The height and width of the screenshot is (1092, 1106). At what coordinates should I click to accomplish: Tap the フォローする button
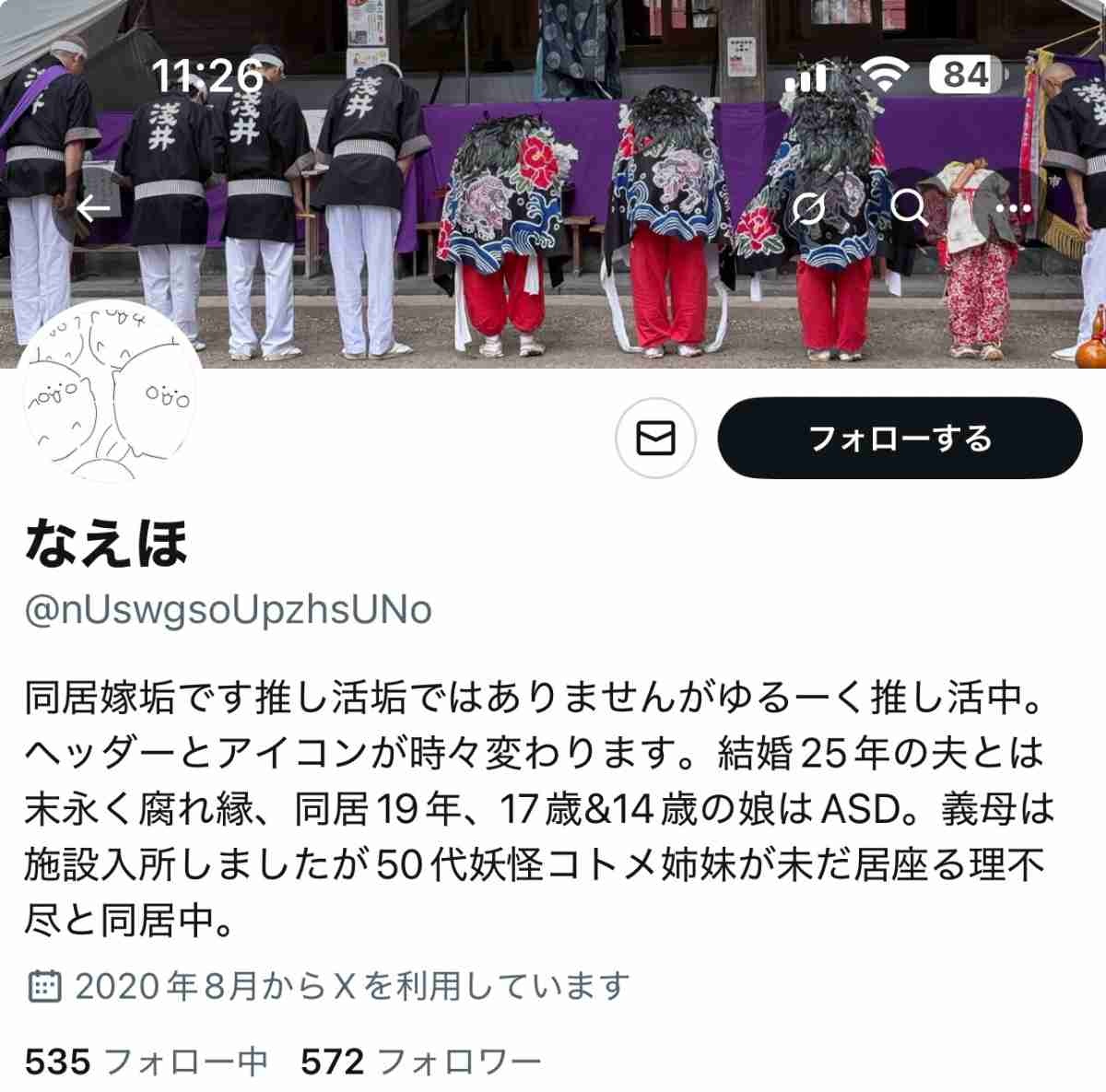(x=900, y=438)
